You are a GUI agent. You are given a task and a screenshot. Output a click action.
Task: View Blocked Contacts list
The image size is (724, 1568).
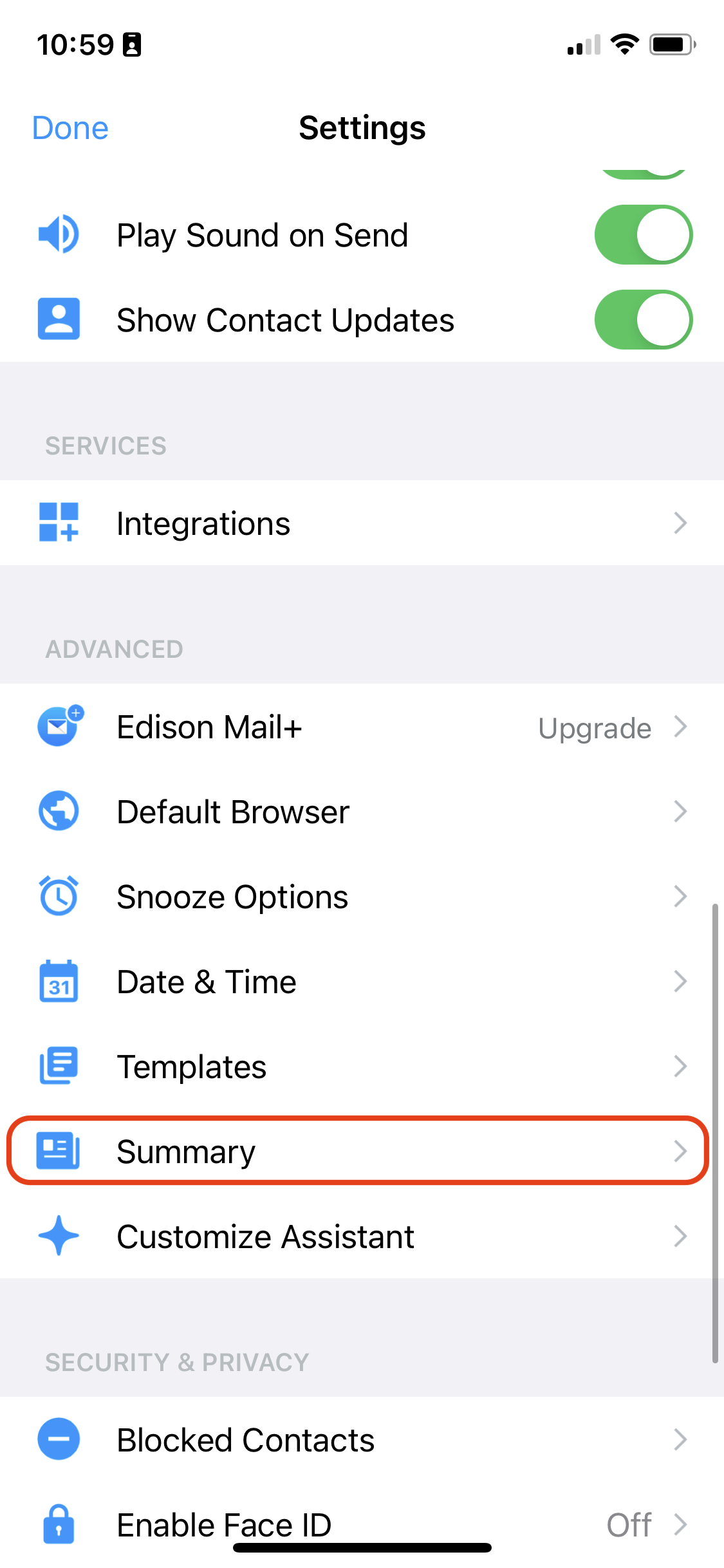coord(362,1439)
